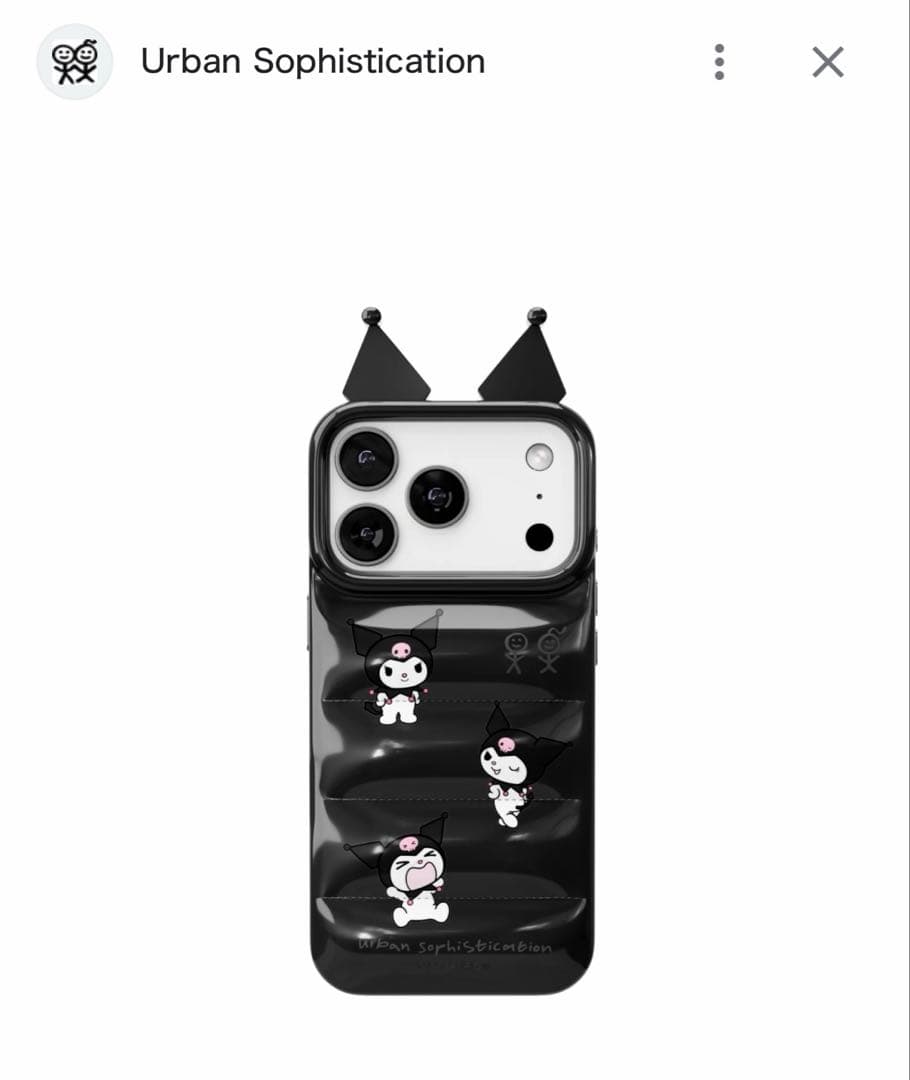Open the Urban Sophistication title link
Image resolution: width=910 pixels, height=1080 pixels.
312,62
